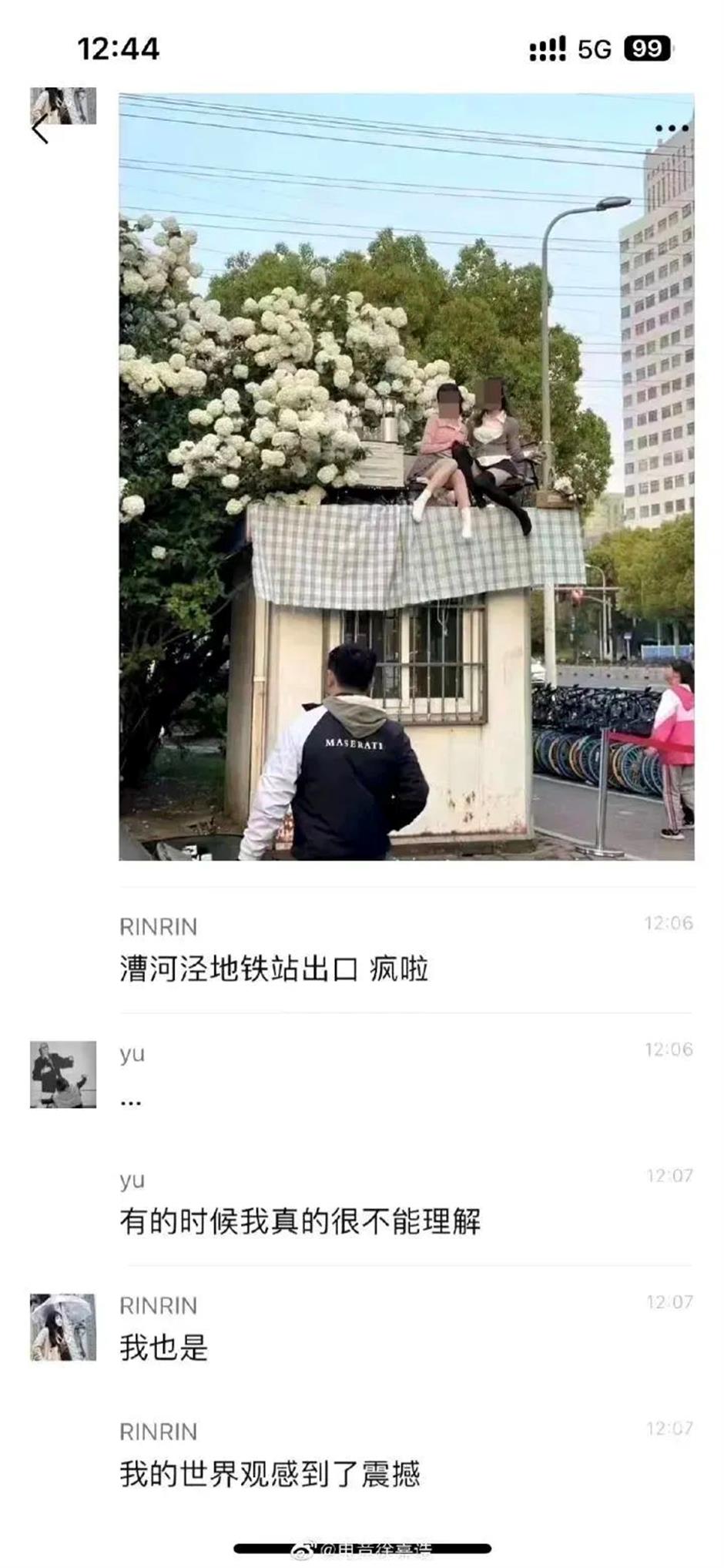Image resolution: width=724 pixels, height=1568 pixels.
Task: Open the shared photo of the booth
Action: click(407, 477)
